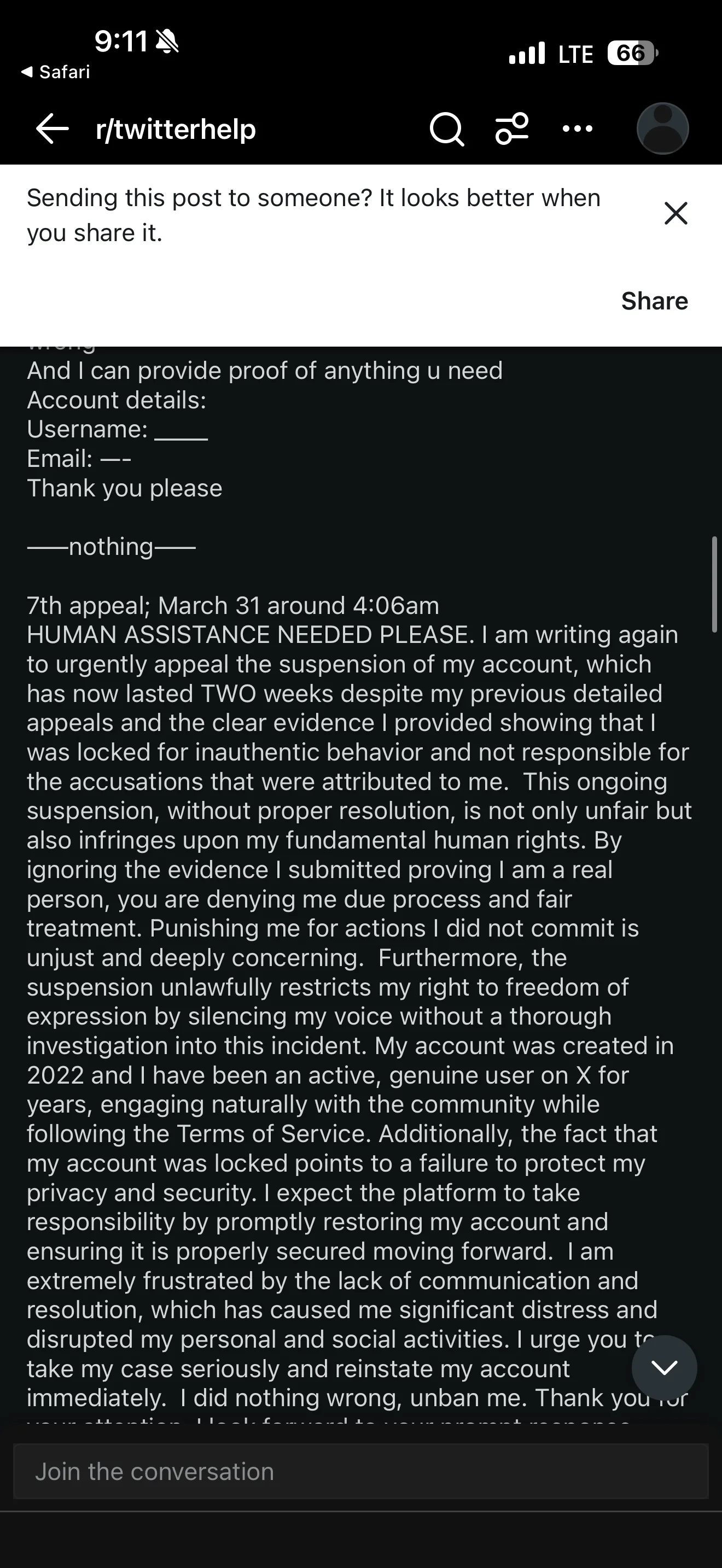Open the sort and filter options icon
Viewport: 722px width, 1568px height.
[512, 128]
